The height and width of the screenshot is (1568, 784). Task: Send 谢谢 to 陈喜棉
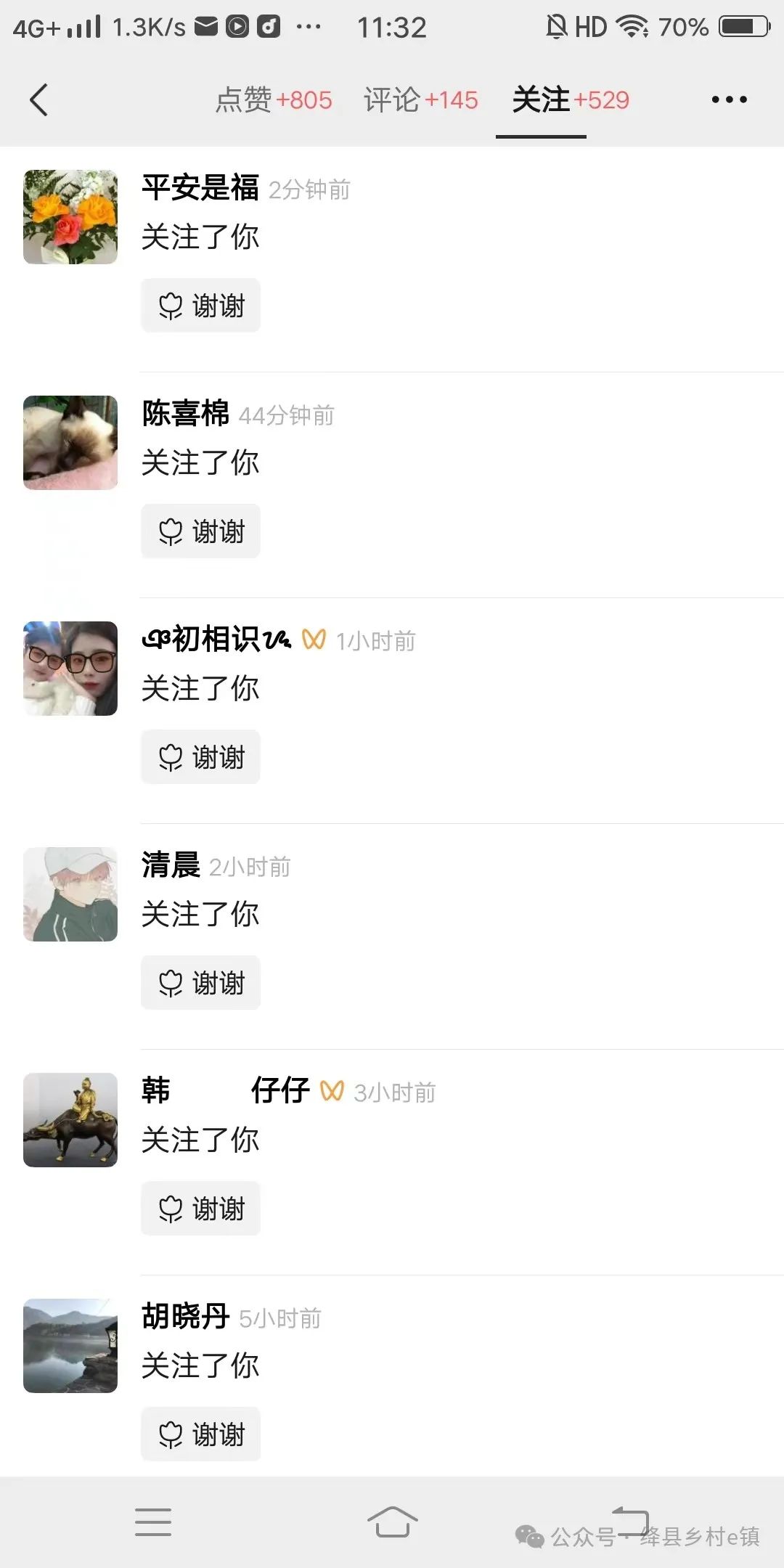tap(200, 531)
